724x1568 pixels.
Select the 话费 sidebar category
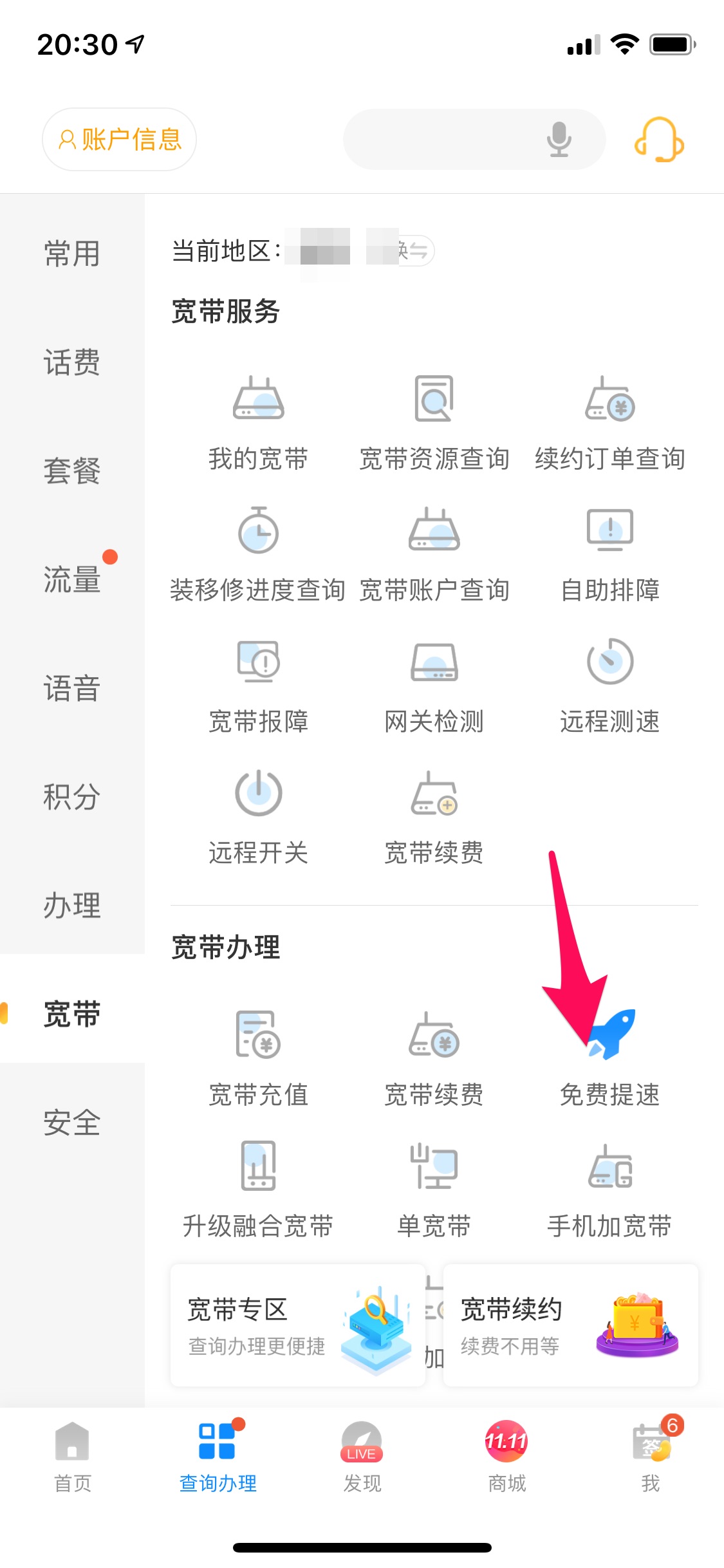72,362
